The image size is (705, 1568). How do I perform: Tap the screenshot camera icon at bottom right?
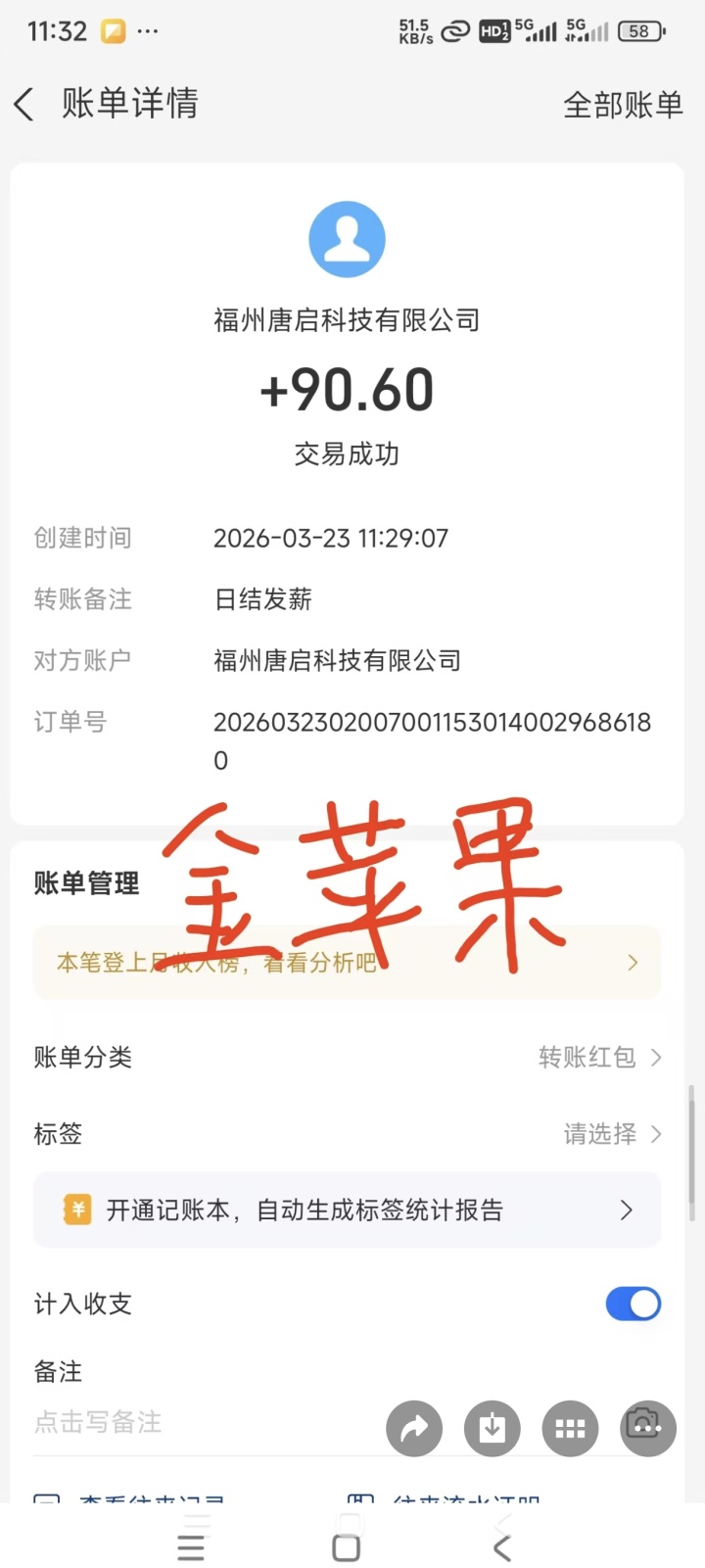click(x=647, y=1429)
